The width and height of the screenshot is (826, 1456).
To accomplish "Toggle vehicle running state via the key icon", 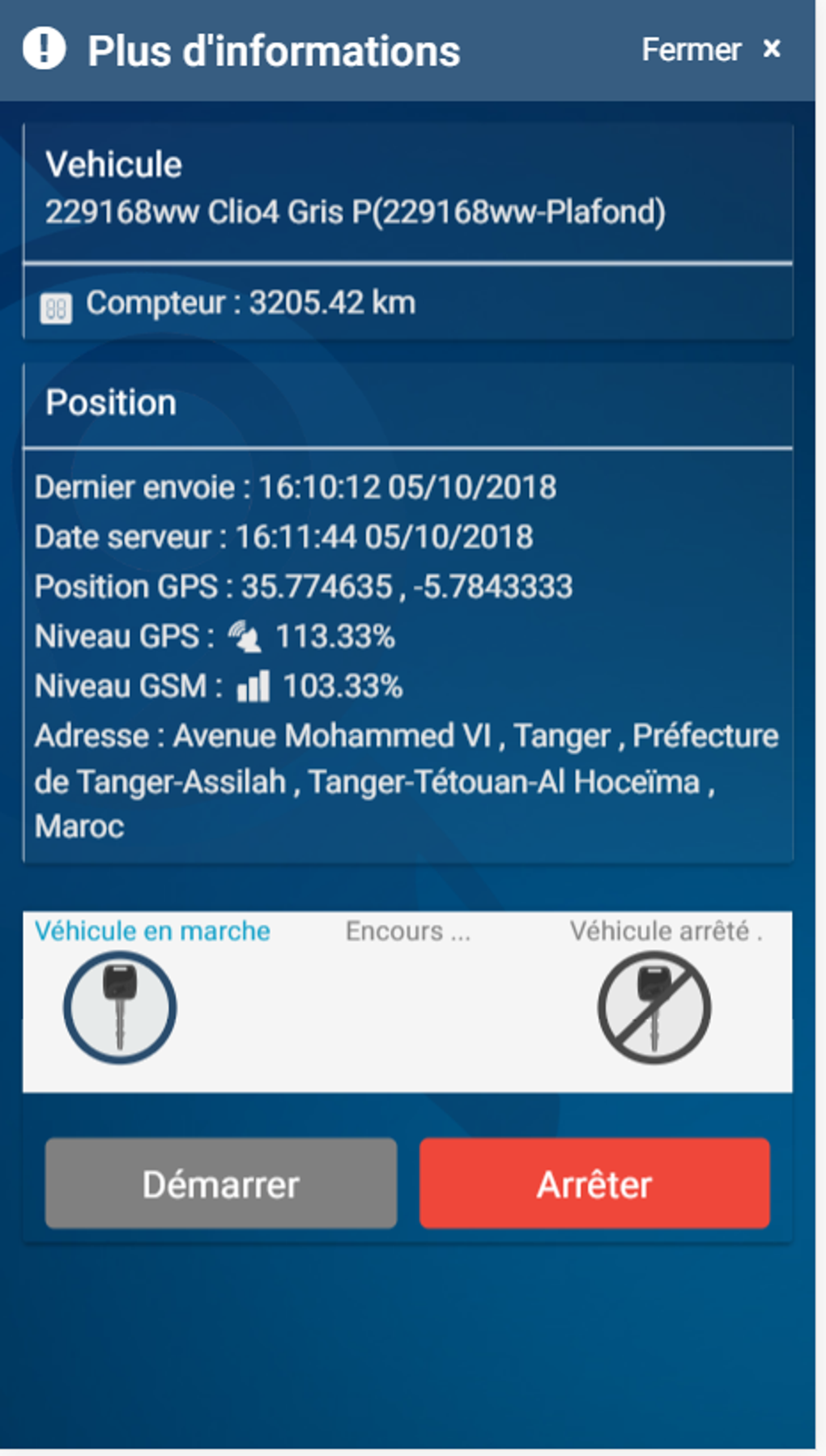I will 118,1006.
